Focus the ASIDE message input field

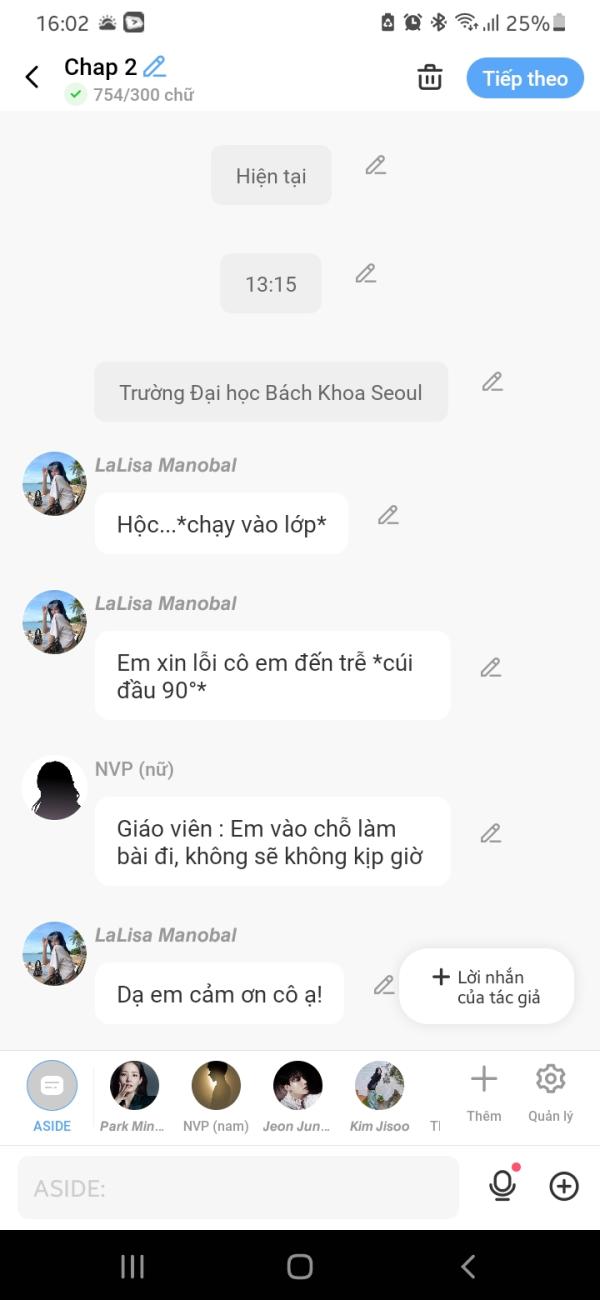point(238,1188)
